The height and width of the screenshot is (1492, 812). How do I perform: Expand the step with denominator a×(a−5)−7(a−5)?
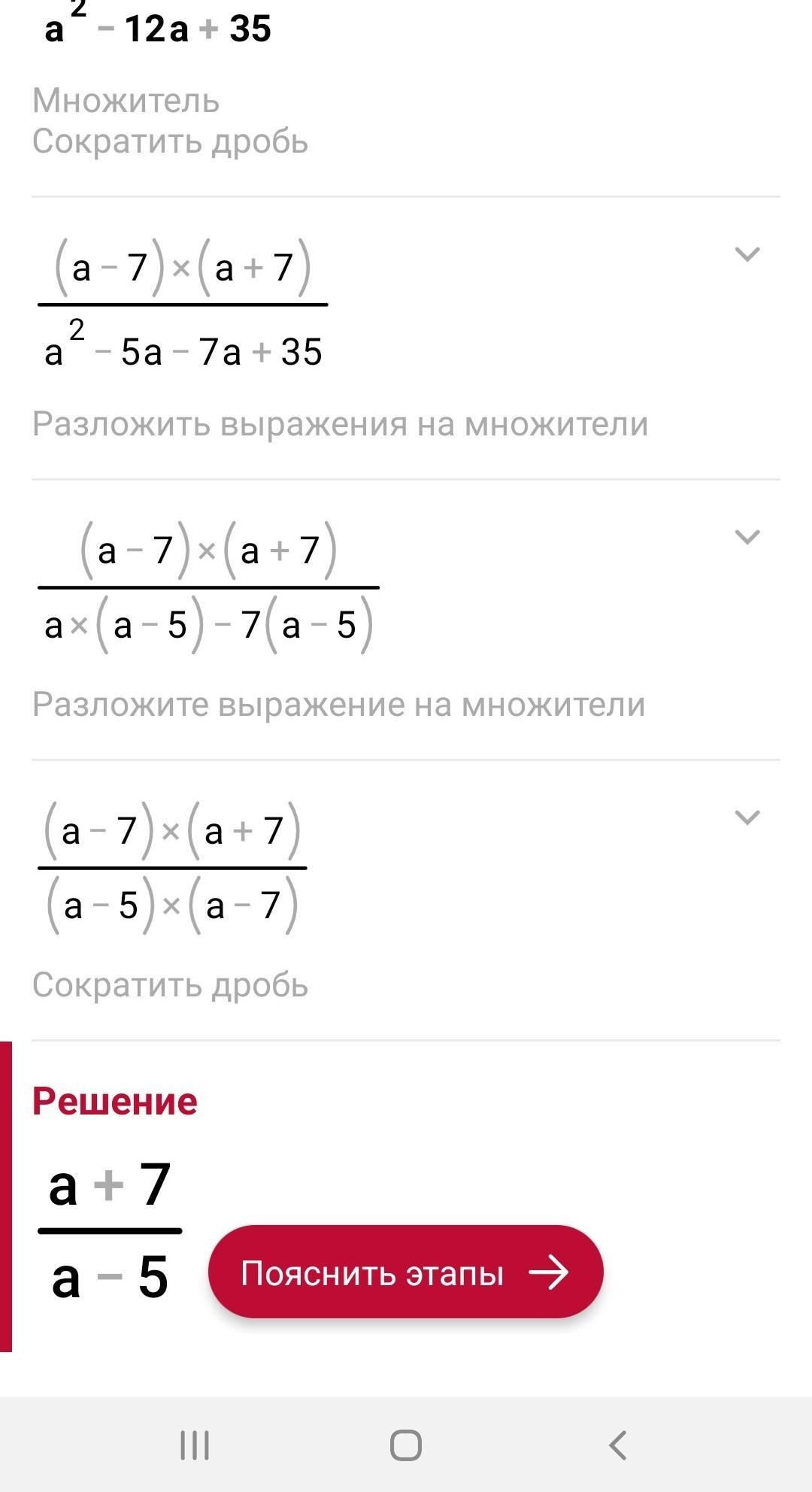[747, 537]
